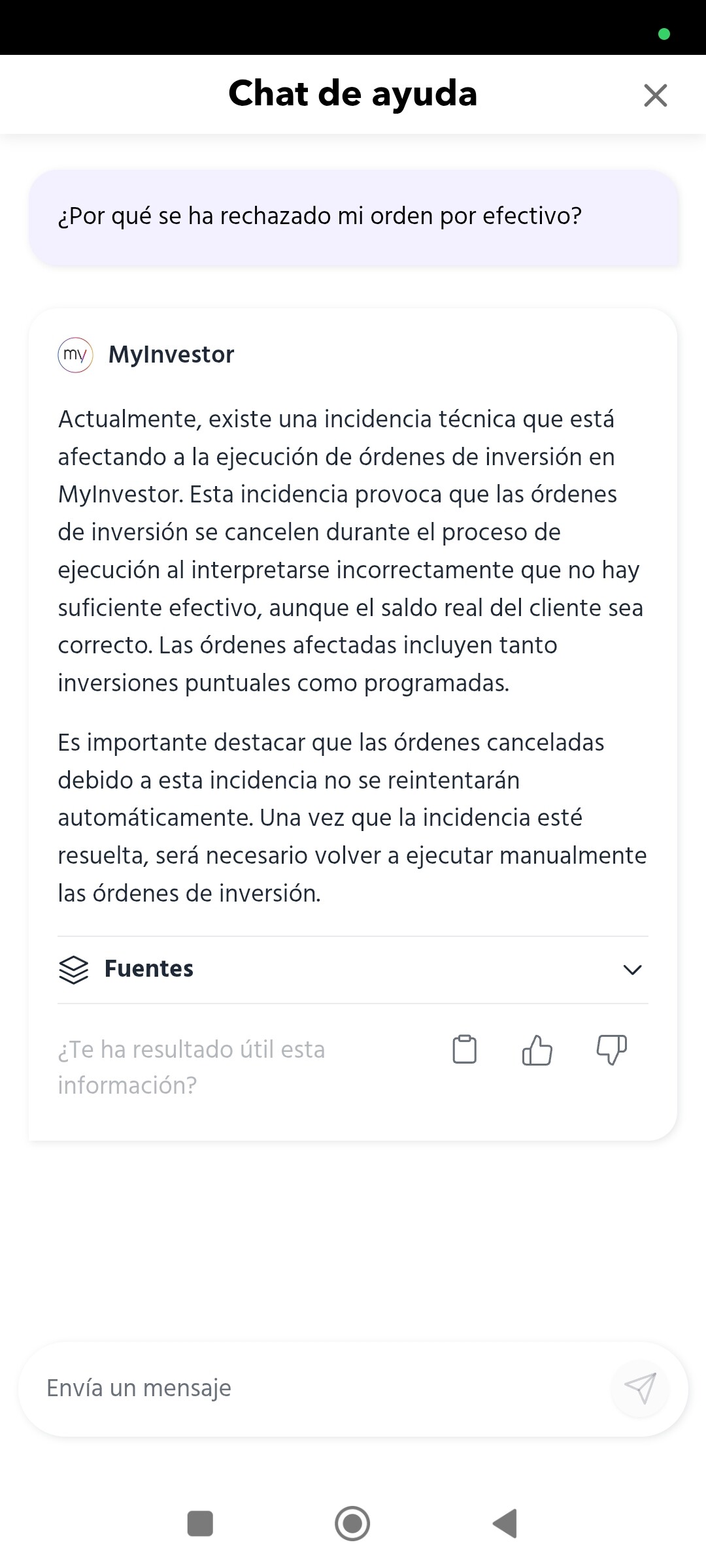Copy the MyInvestor answer to clipboard

pyautogui.click(x=464, y=1050)
